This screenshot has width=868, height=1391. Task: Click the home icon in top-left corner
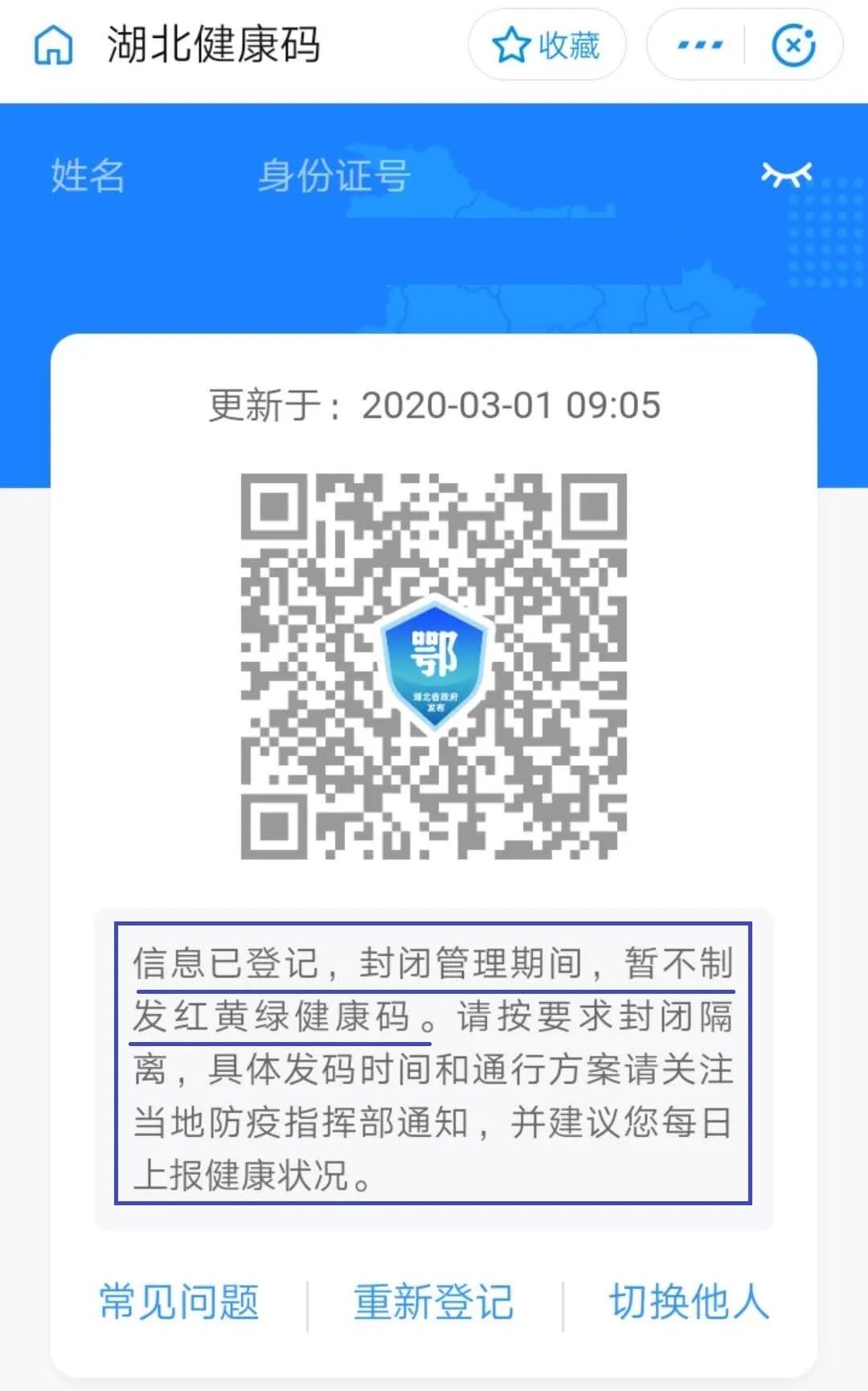53,46
